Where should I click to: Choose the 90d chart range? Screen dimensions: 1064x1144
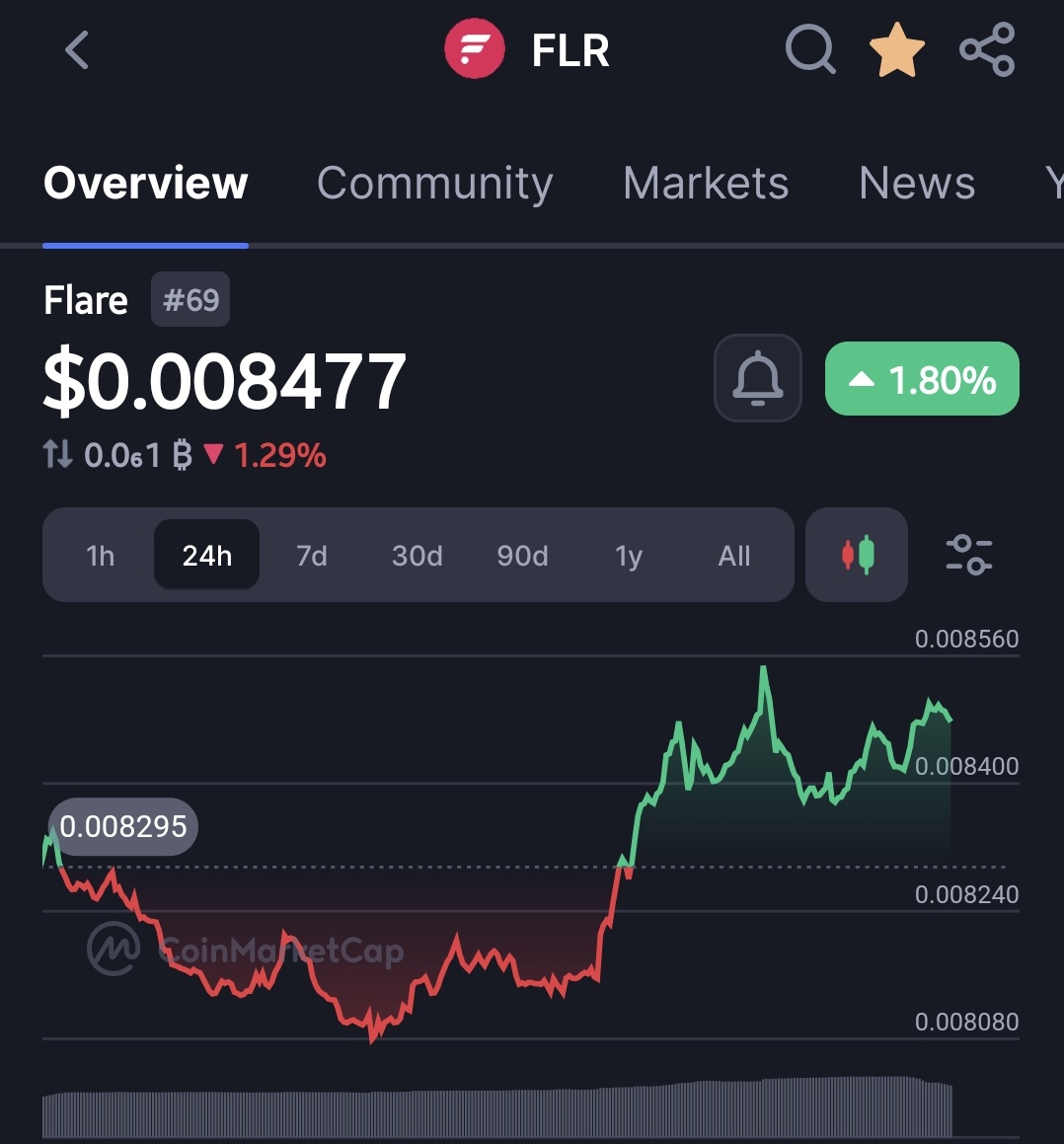(x=522, y=556)
